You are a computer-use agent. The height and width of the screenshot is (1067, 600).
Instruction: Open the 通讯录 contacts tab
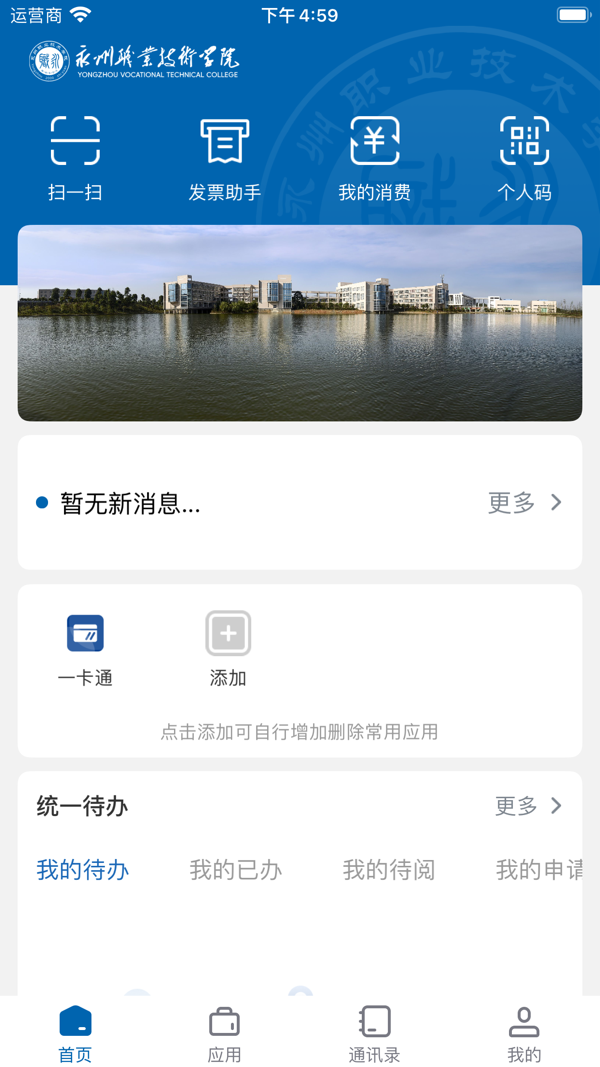375,1033
